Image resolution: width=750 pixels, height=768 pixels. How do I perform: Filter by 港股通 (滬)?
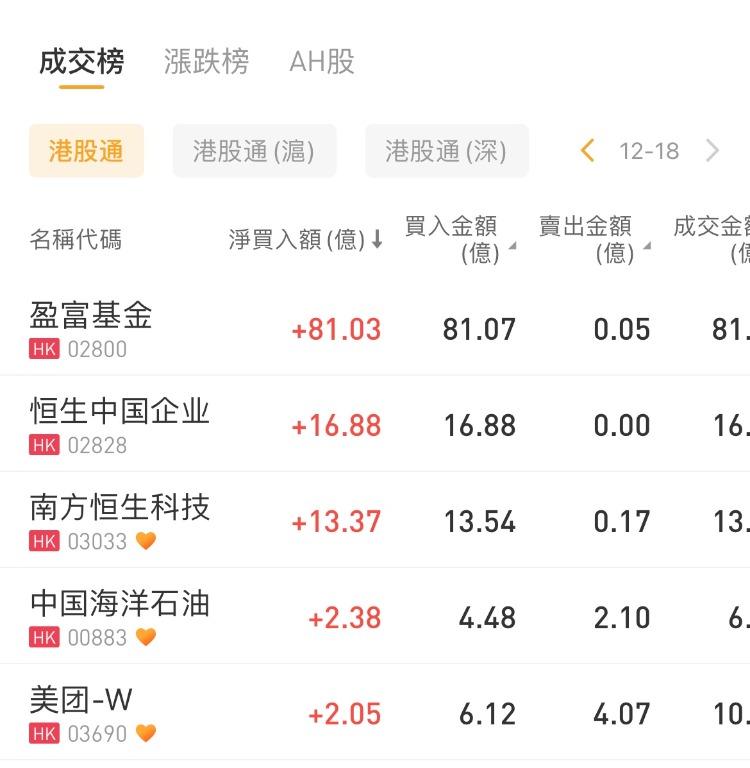pyautogui.click(x=254, y=151)
